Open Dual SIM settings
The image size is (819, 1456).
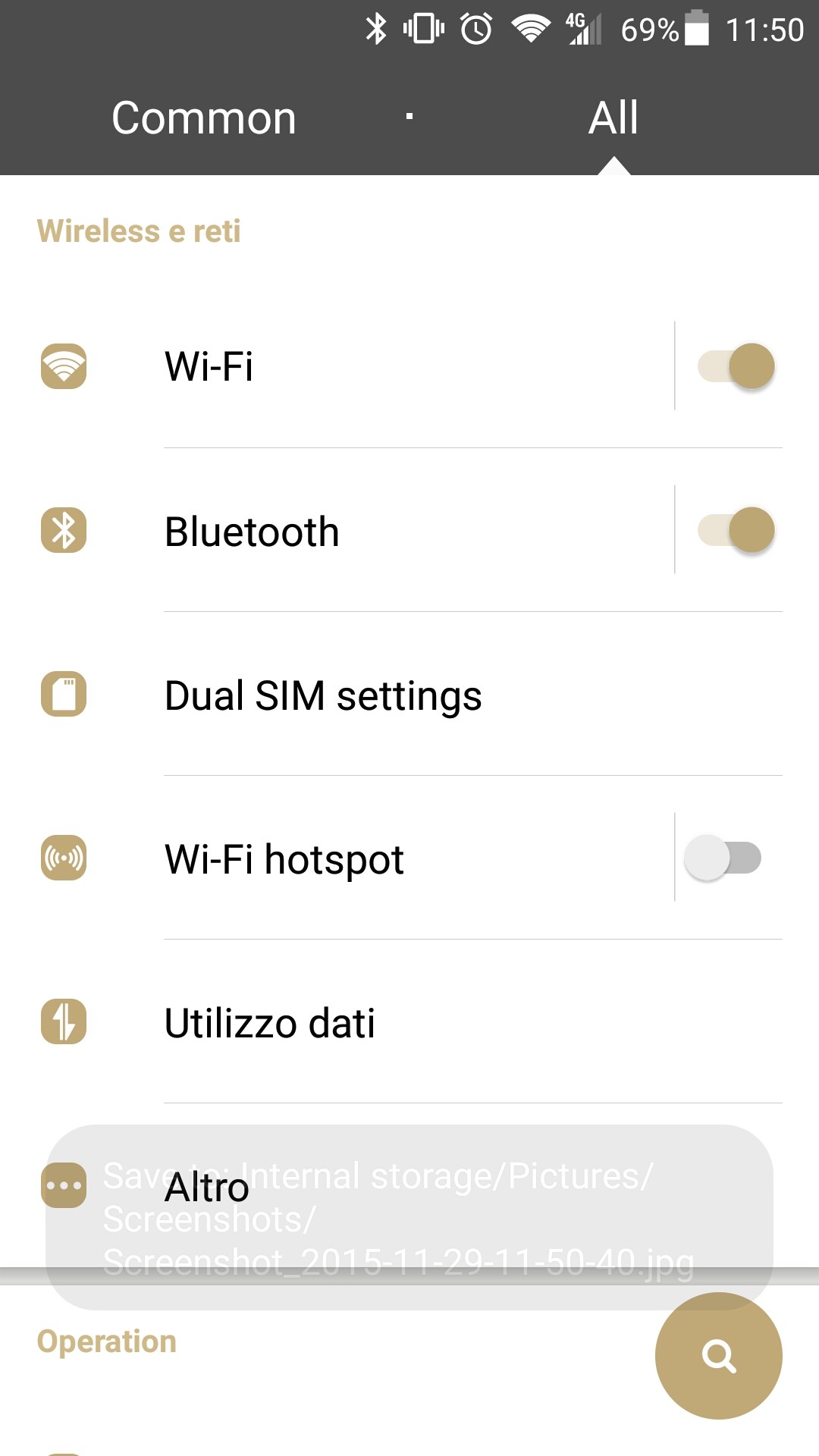409,695
